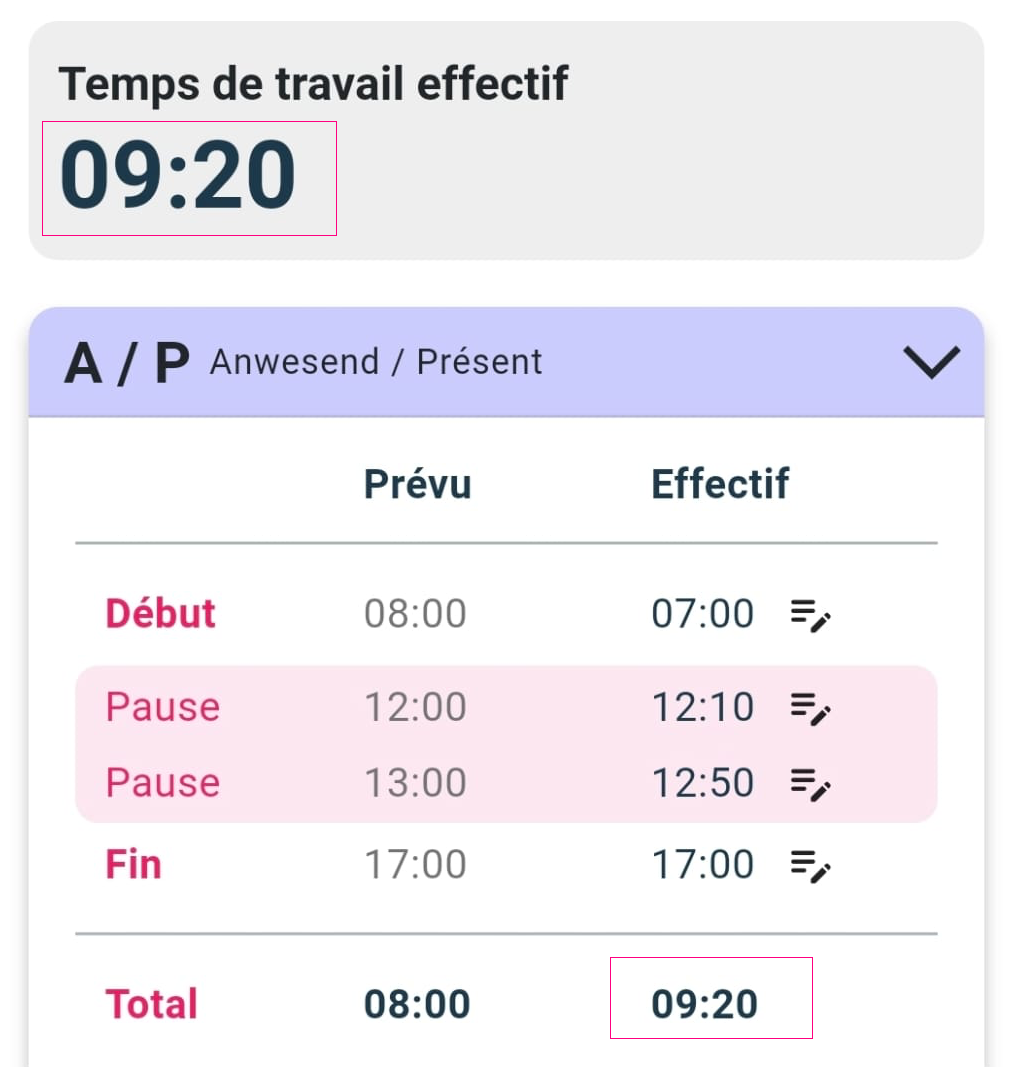
Task: Edit the Début effective time 07:00
Action: click(811, 614)
